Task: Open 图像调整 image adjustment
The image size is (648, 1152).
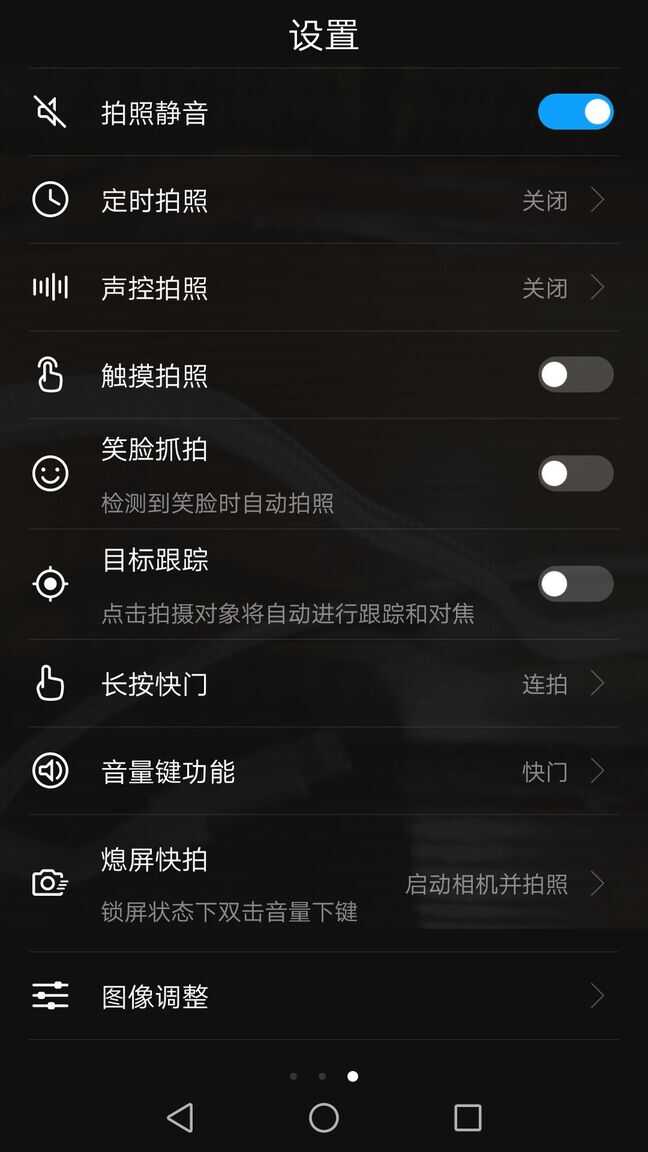Action: [x=324, y=996]
